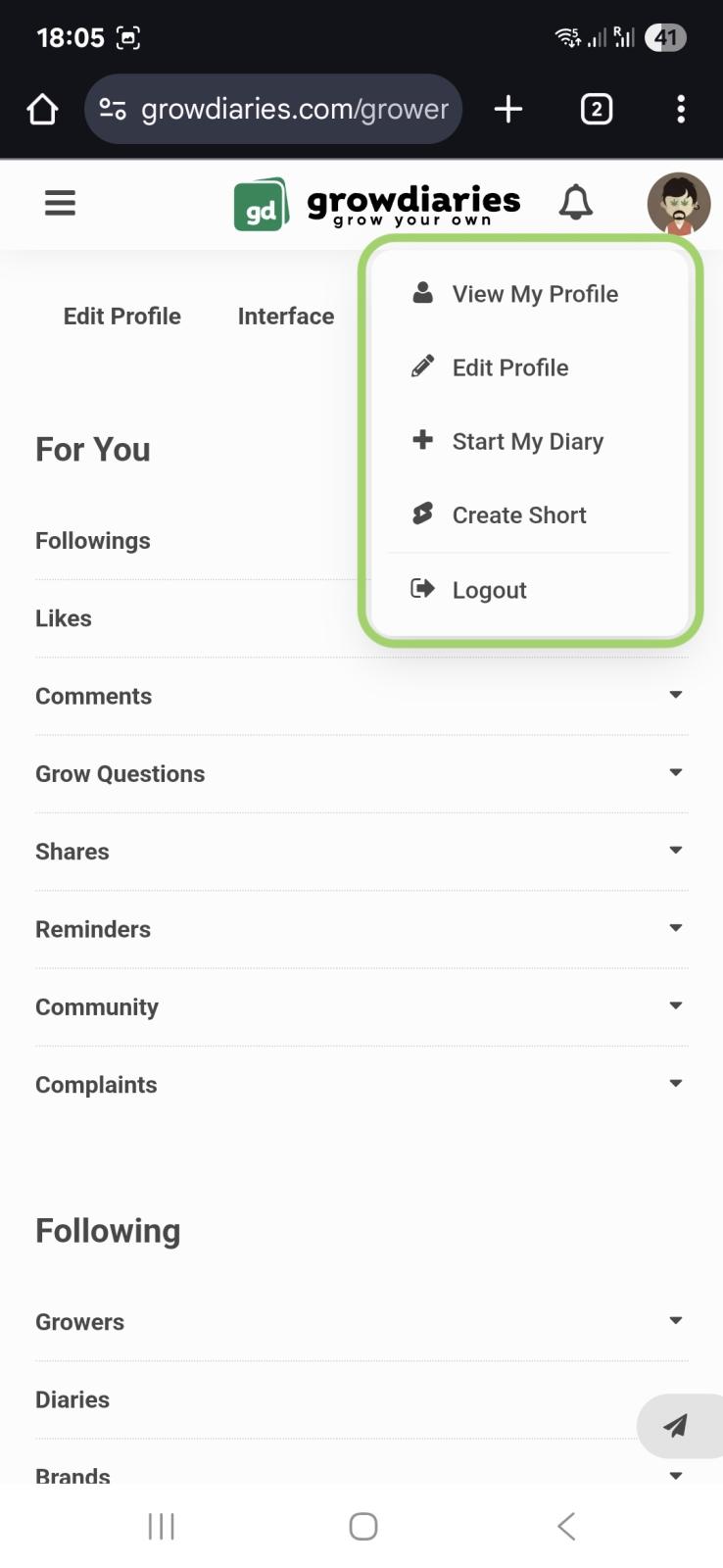Expand the Shares row
The image size is (723, 1568).
click(x=361, y=852)
